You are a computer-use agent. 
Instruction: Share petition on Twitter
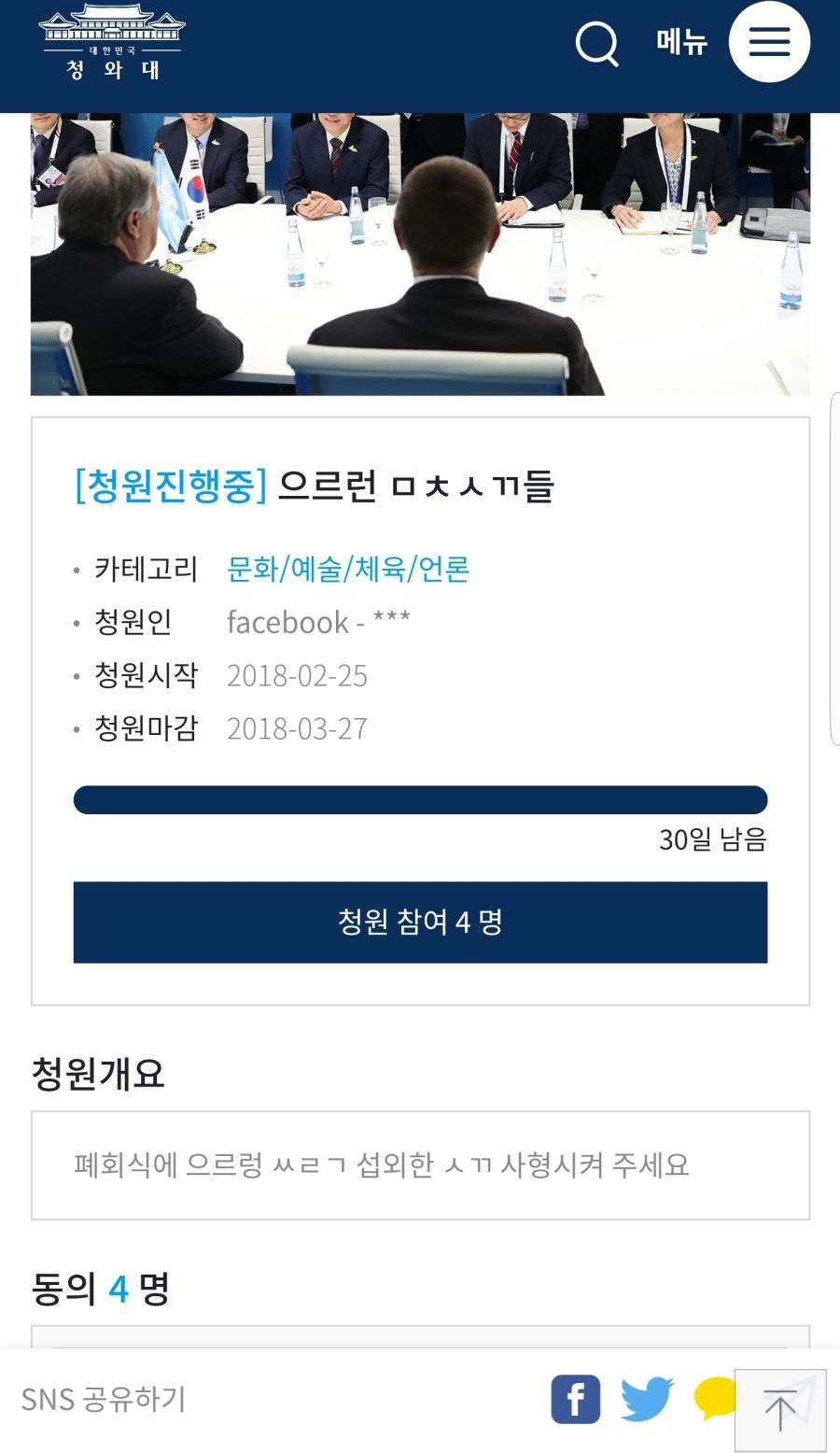(646, 1399)
